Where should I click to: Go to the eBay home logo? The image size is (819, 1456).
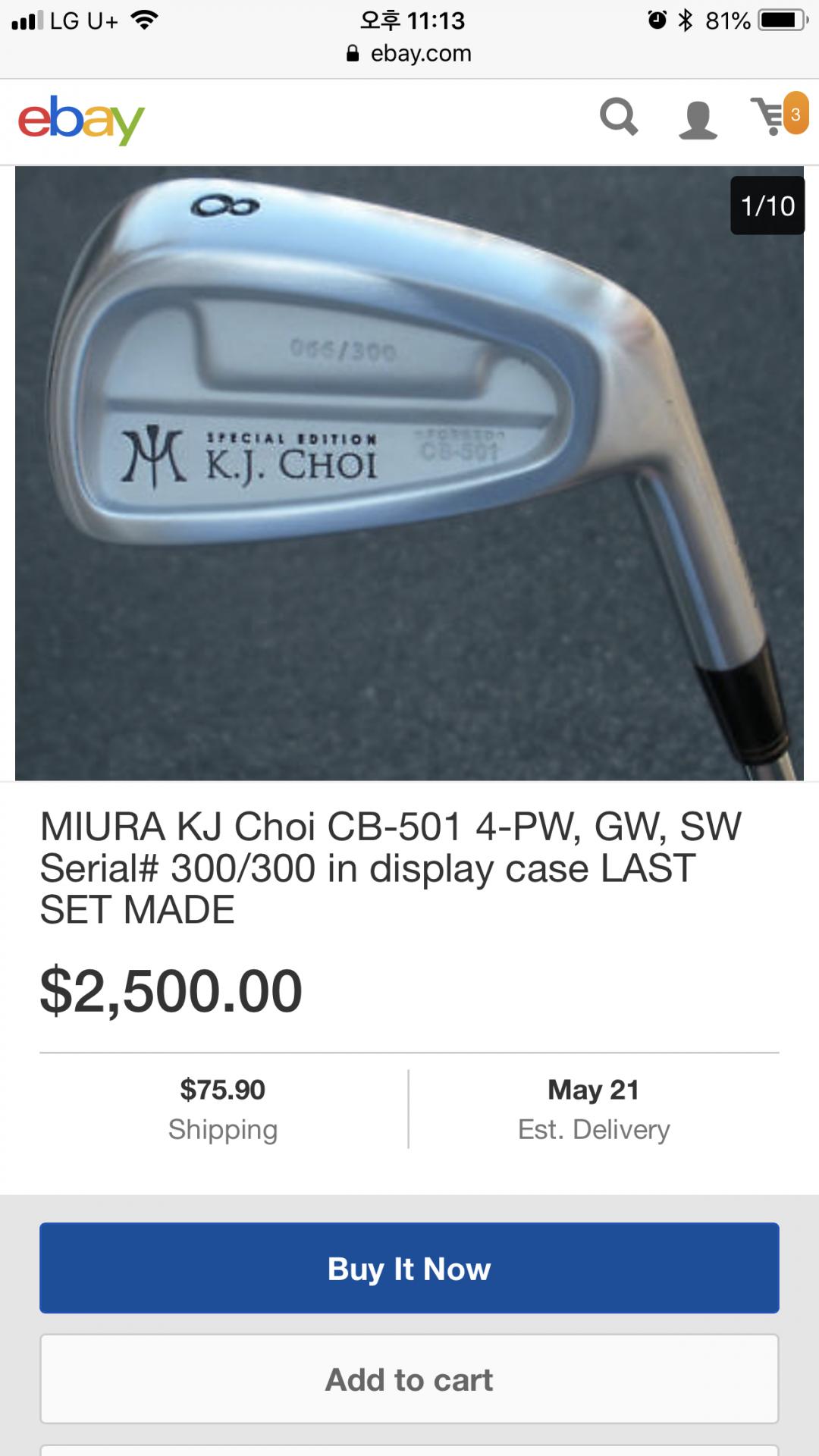[x=81, y=120]
